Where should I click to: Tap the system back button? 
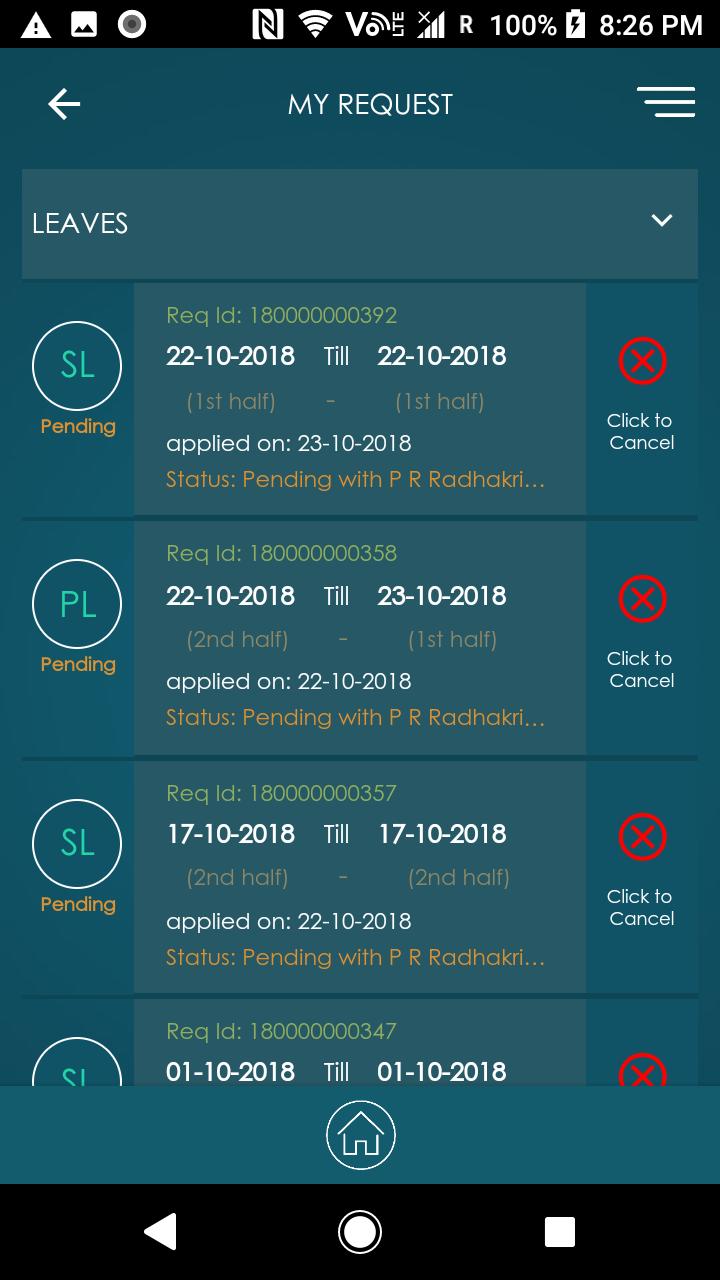click(x=160, y=1232)
